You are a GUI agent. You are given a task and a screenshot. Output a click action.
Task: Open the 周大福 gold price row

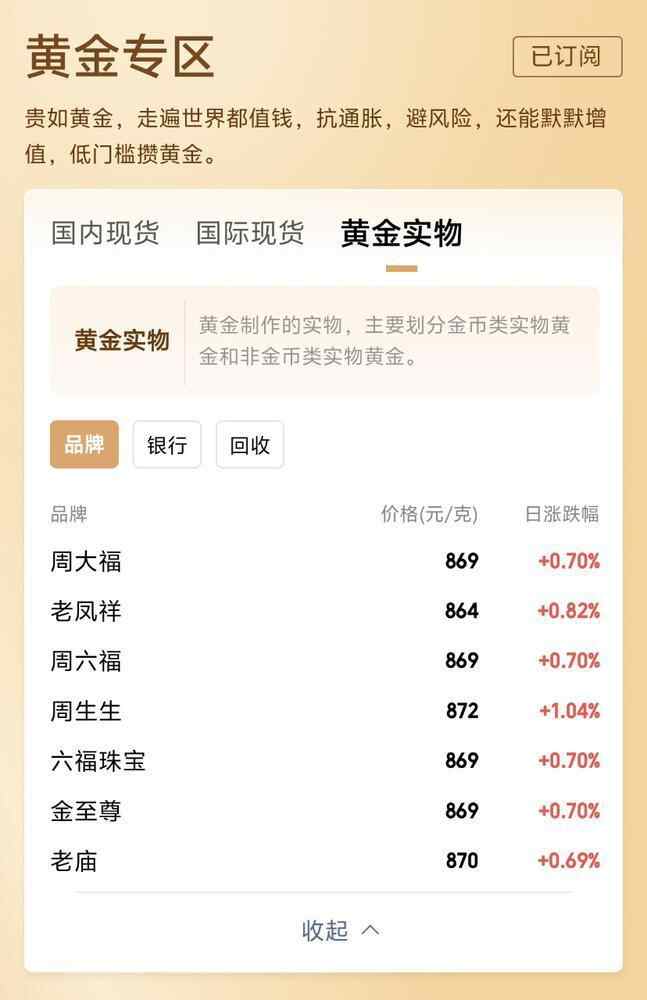pyautogui.click(x=324, y=561)
